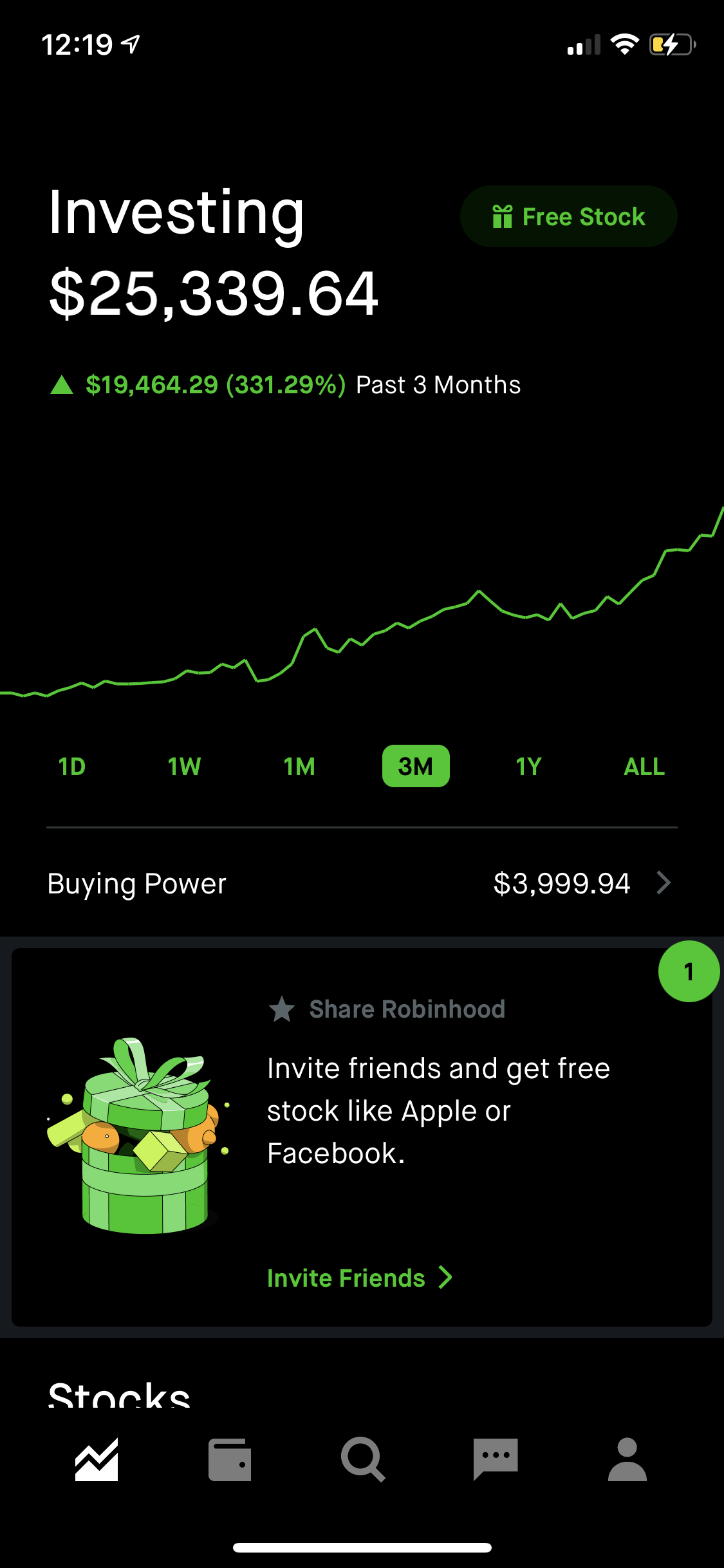Image resolution: width=724 pixels, height=1568 pixels.
Task: Open the portfolio chart tab in bottom navigation
Action: coord(97,1460)
